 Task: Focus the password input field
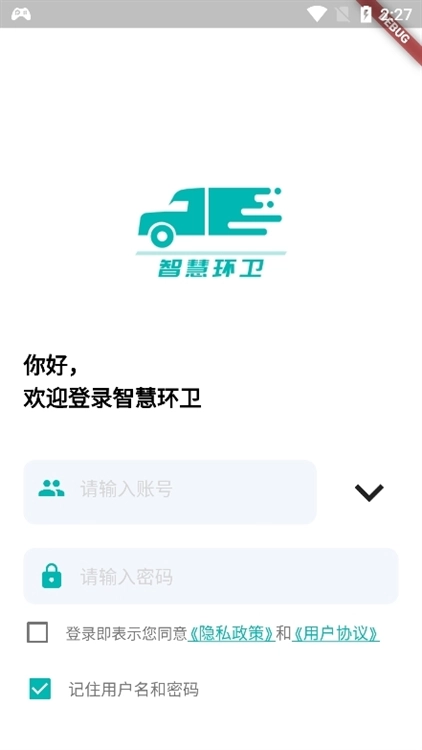(211, 576)
